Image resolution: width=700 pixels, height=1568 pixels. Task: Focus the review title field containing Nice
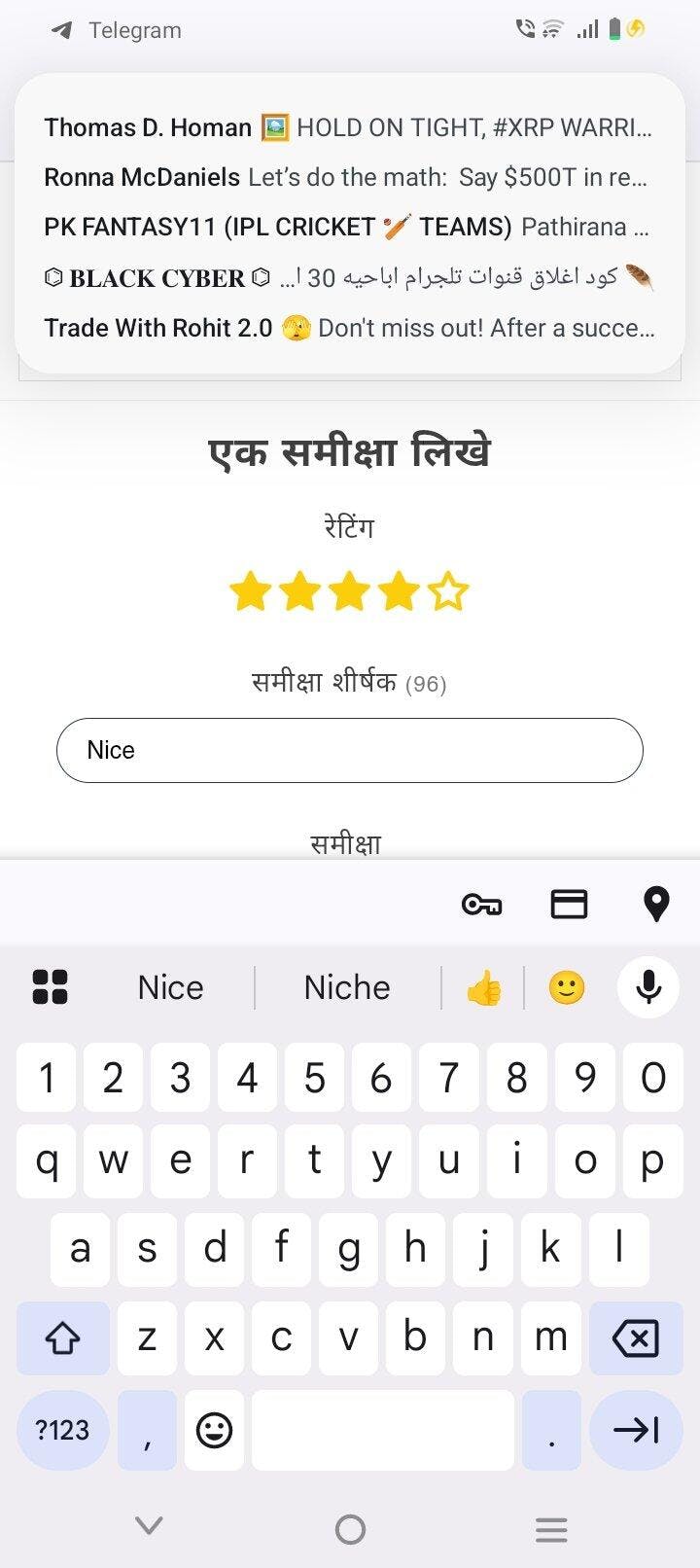(x=350, y=750)
